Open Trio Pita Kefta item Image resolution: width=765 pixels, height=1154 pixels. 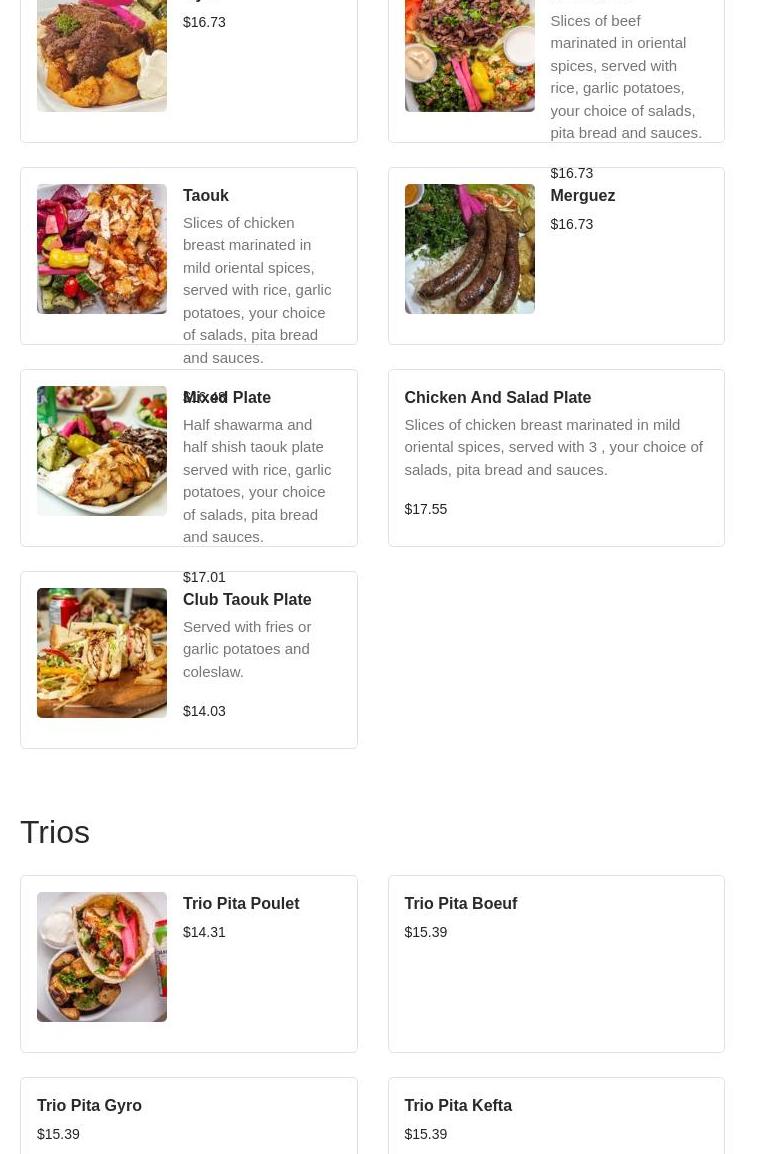click(556, 1118)
